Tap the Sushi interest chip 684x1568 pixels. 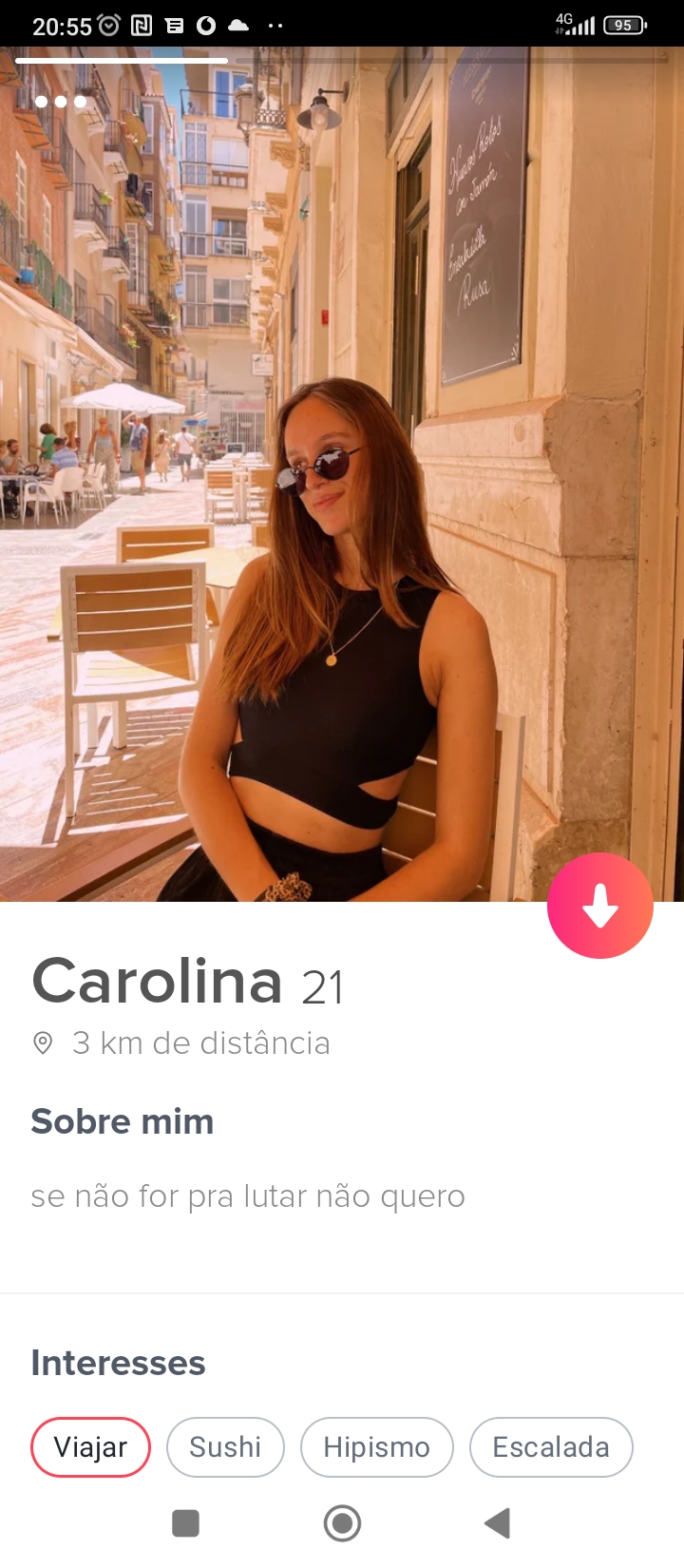click(225, 1447)
